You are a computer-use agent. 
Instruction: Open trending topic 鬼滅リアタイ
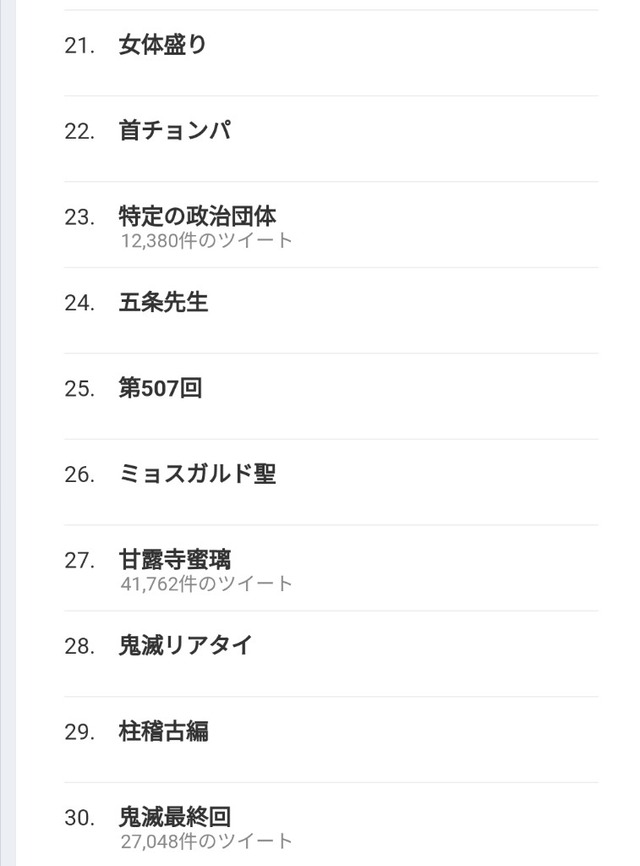coord(186,645)
